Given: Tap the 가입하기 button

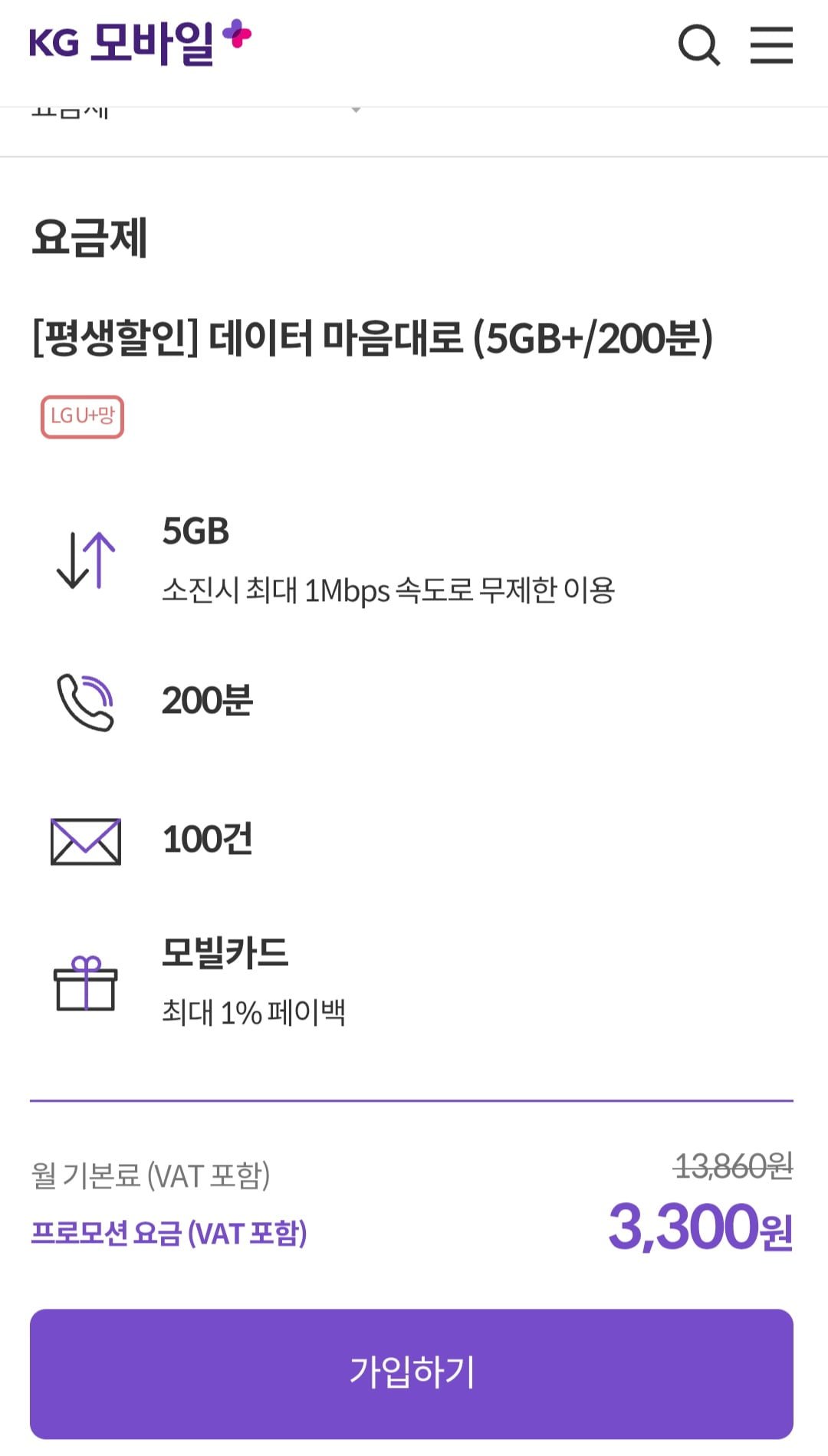Looking at the screenshot, I should point(412,1372).
